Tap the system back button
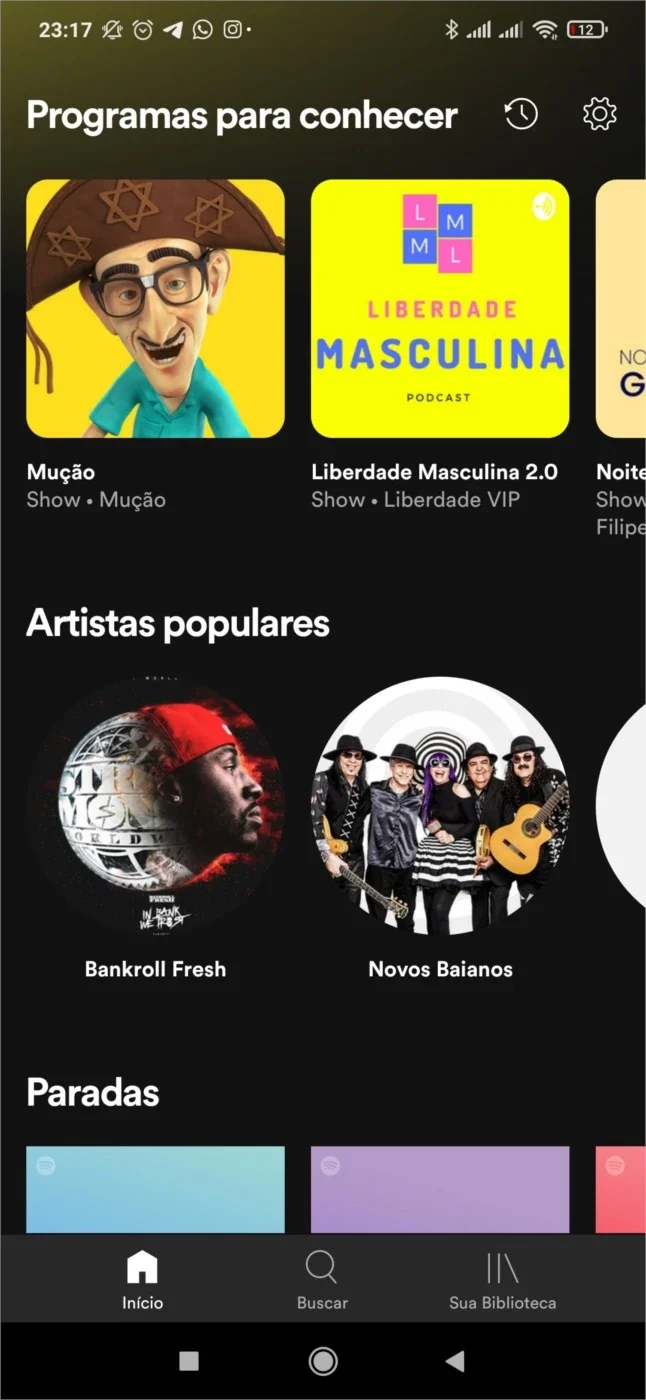 pos(455,1361)
